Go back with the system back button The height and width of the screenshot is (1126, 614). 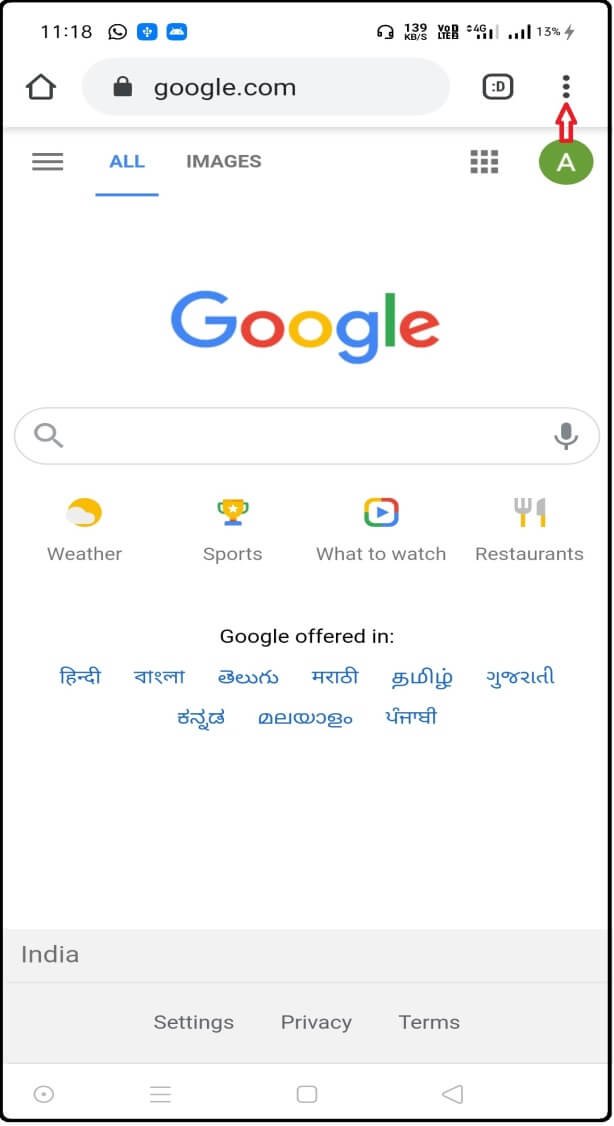[x=452, y=1094]
